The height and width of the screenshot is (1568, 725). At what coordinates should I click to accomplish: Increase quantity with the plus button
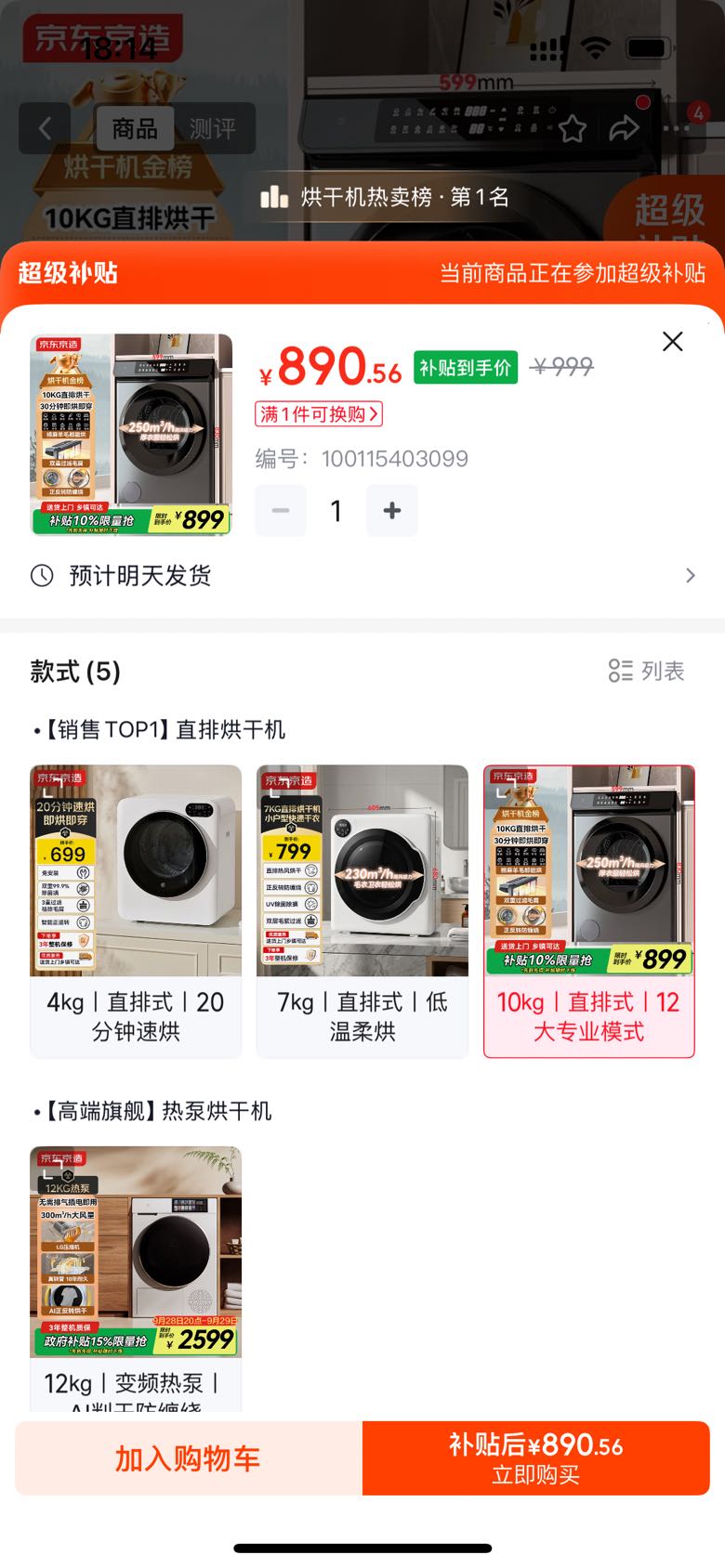[x=392, y=510]
